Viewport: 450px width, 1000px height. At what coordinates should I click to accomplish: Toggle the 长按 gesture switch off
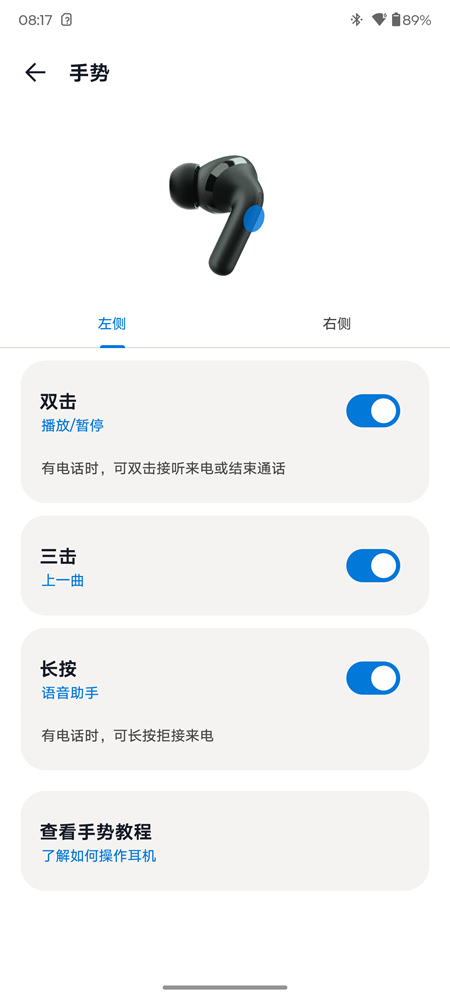(373, 678)
